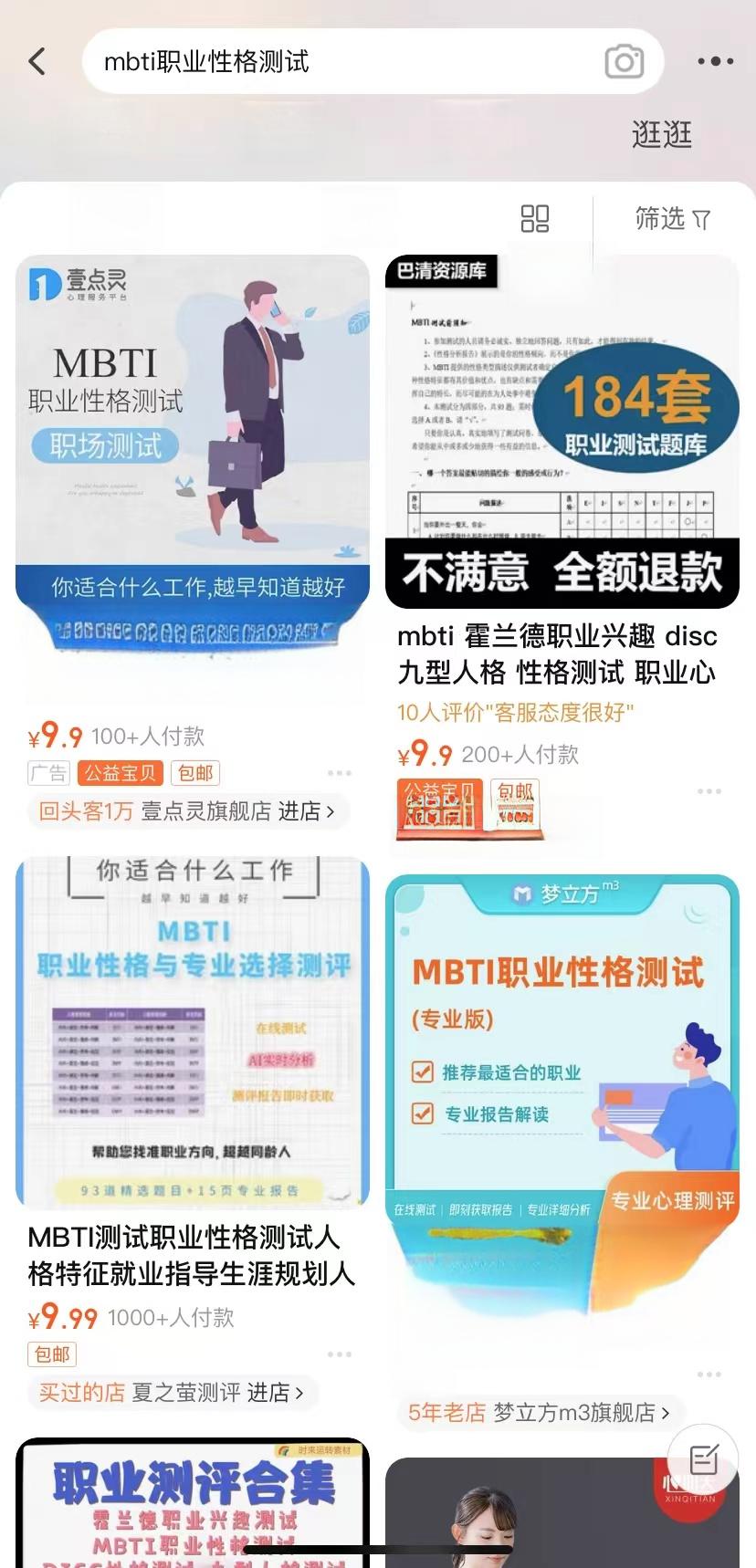
Task: Open more options for the 184套题库 item
Action: pos(709,791)
